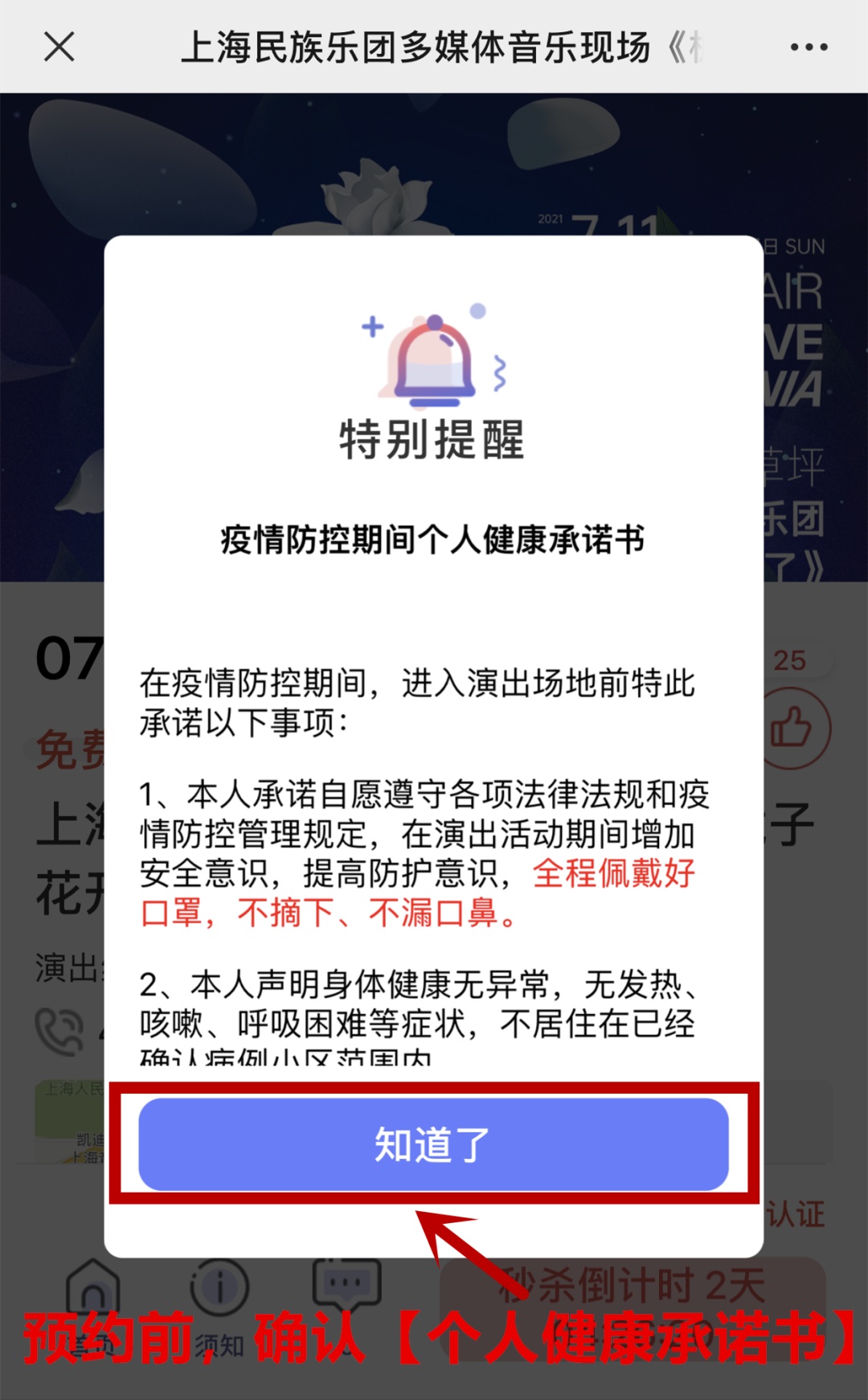The image size is (868, 1400).
Task: Confirm the health notice with 知道了
Action: [x=433, y=1143]
